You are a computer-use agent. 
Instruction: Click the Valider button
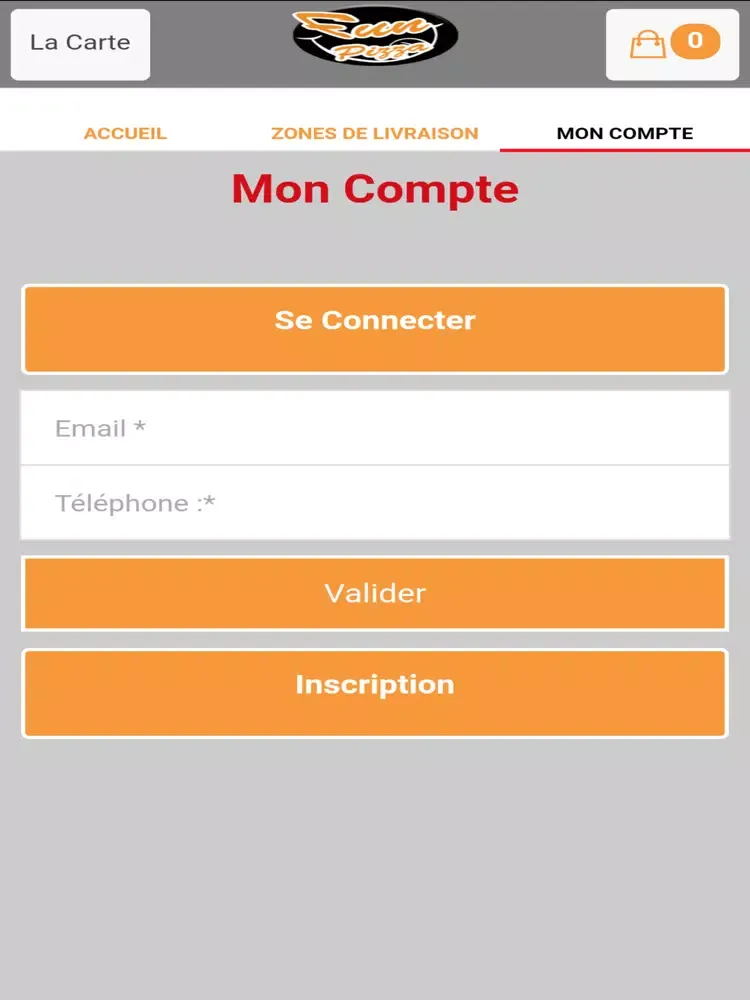point(375,593)
